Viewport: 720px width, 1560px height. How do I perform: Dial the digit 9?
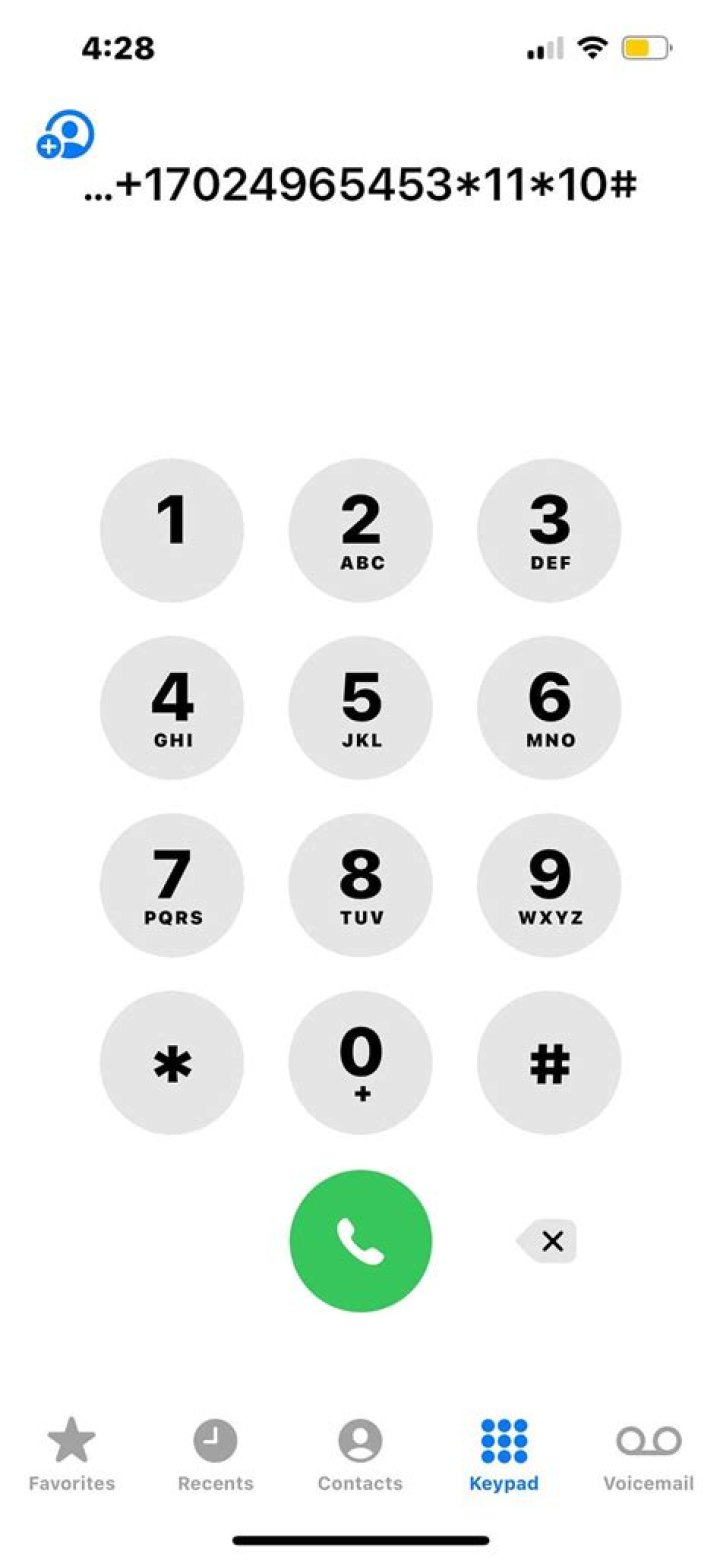click(x=549, y=885)
